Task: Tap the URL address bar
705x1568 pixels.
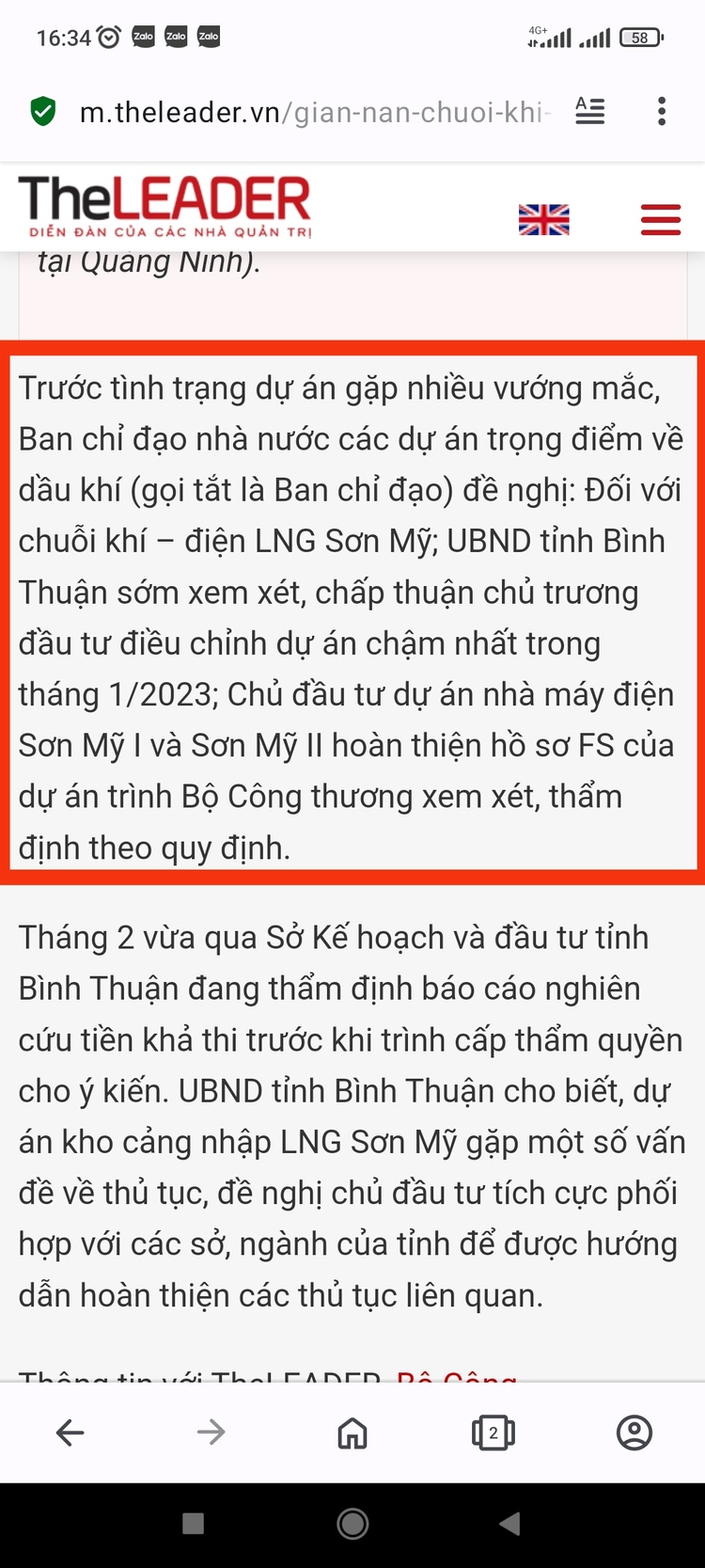Action: (315, 113)
